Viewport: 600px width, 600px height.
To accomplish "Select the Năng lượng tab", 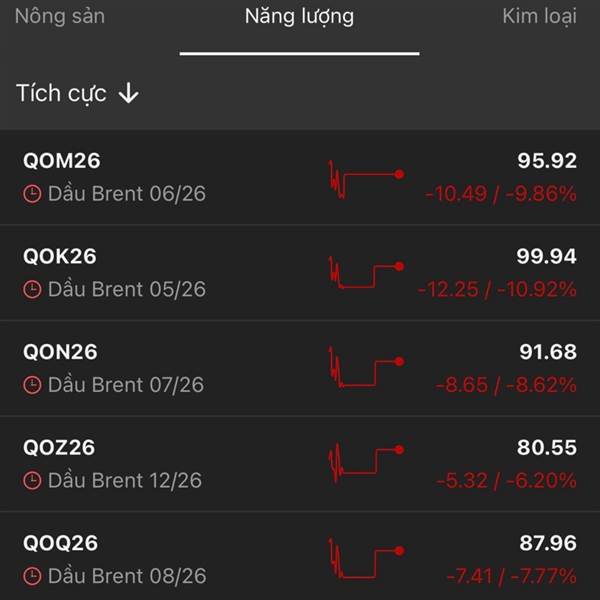I will pyautogui.click(x=299, y=17).
